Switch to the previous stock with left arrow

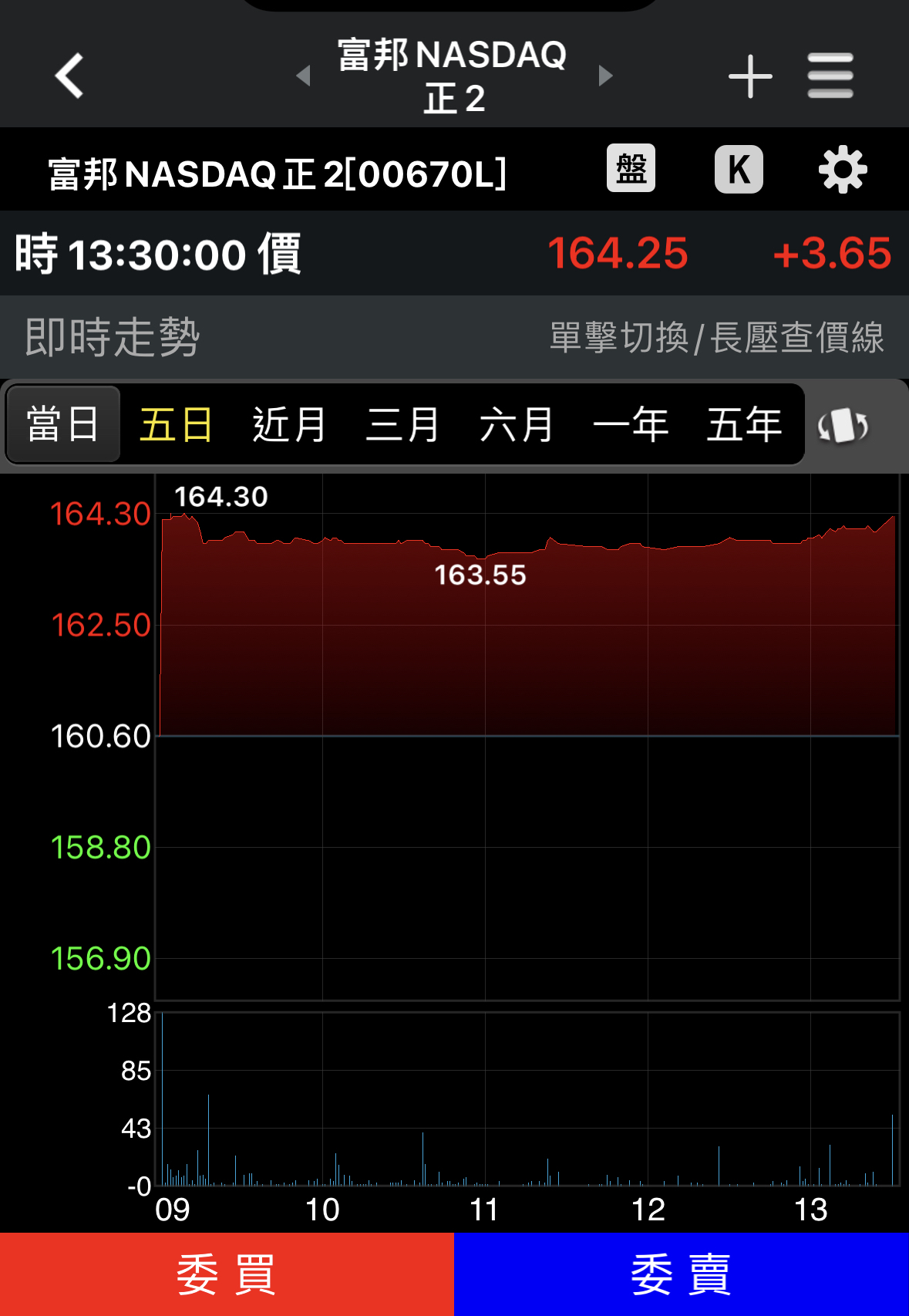click(303, 76)
